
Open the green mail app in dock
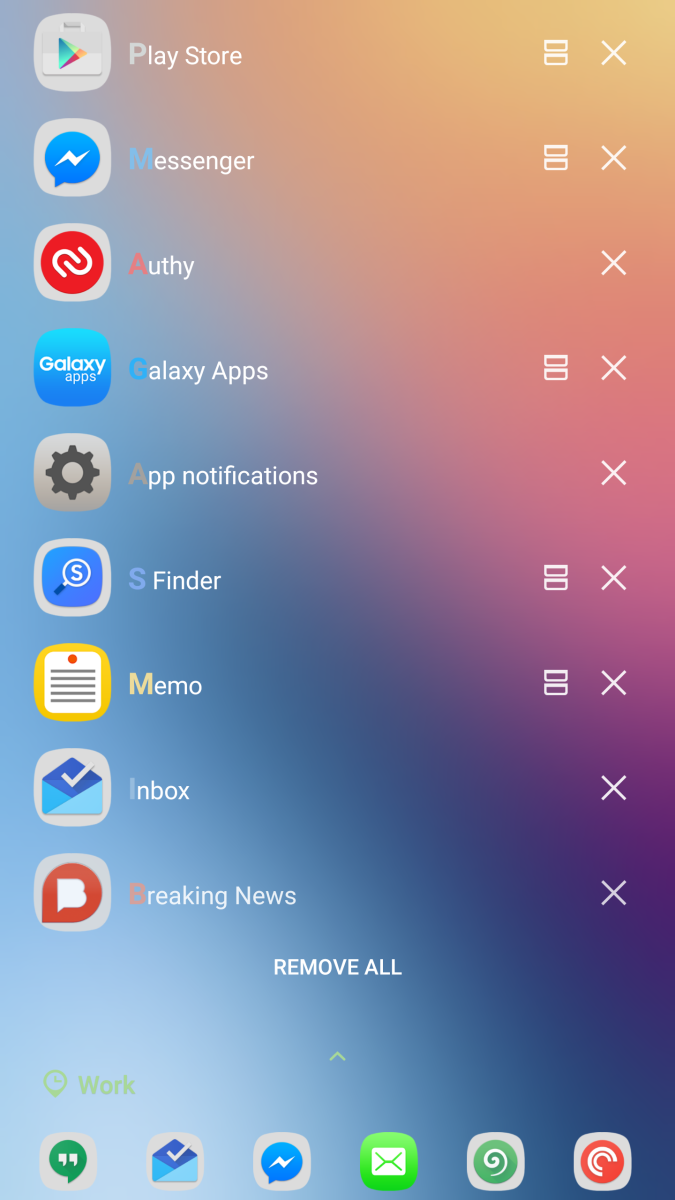click(388, 1161)
